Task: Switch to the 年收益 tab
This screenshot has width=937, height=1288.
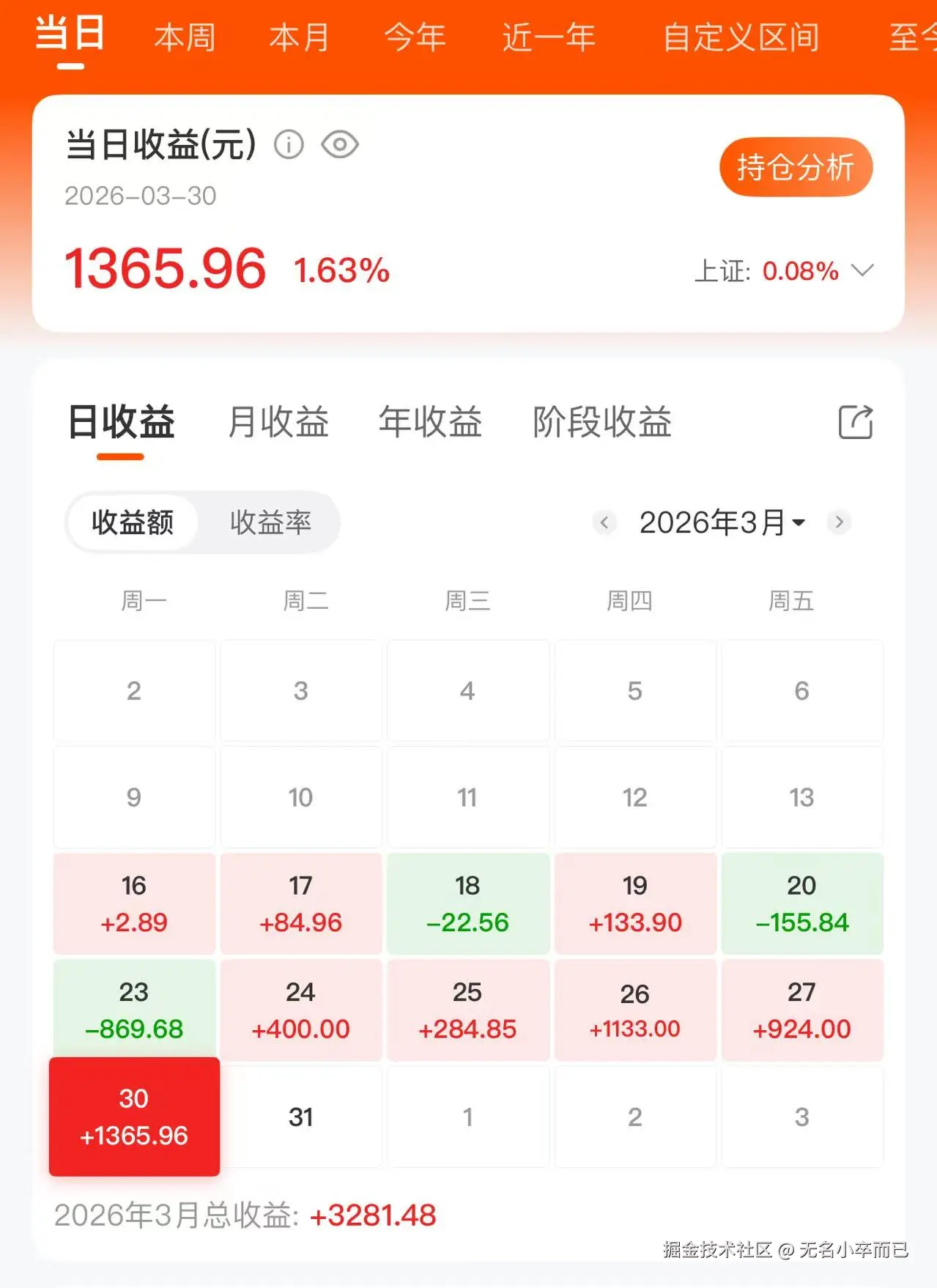Action: (431, 423)
